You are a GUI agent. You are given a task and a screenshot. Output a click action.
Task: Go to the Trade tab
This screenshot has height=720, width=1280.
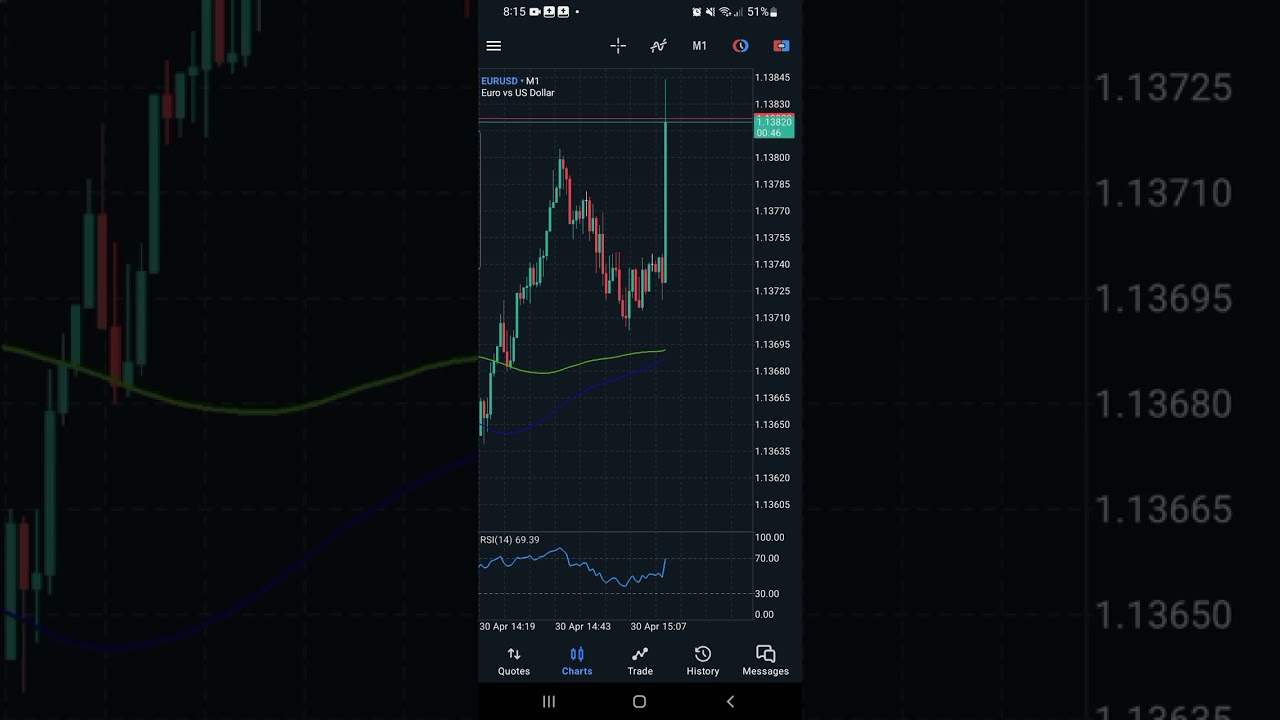click(x=640, y=661)
